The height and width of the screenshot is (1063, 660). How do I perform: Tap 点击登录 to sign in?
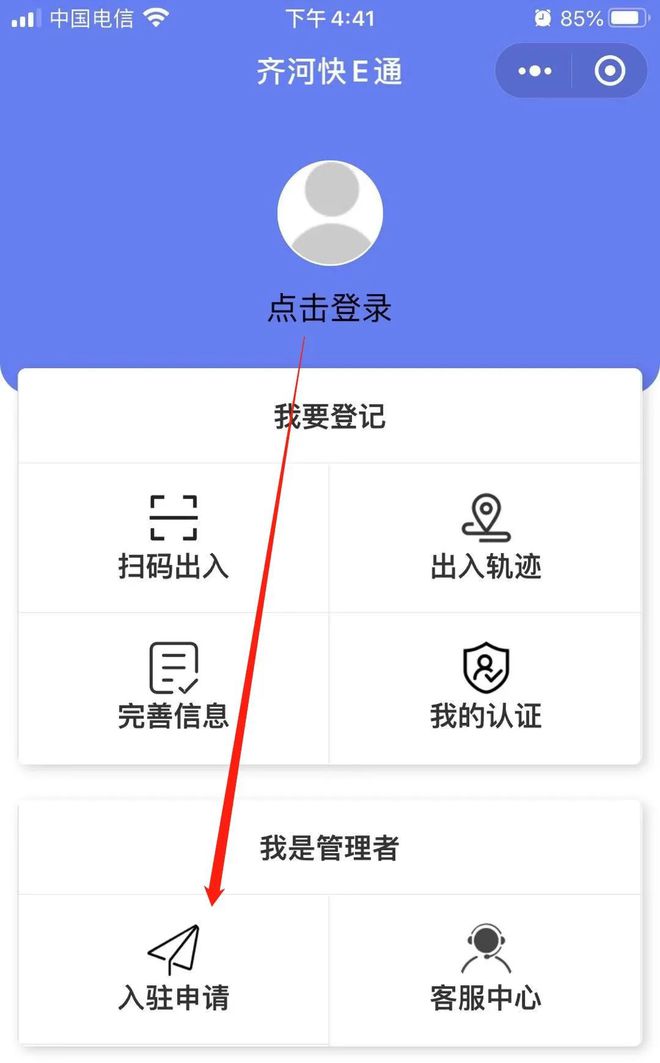coord(330,308)
